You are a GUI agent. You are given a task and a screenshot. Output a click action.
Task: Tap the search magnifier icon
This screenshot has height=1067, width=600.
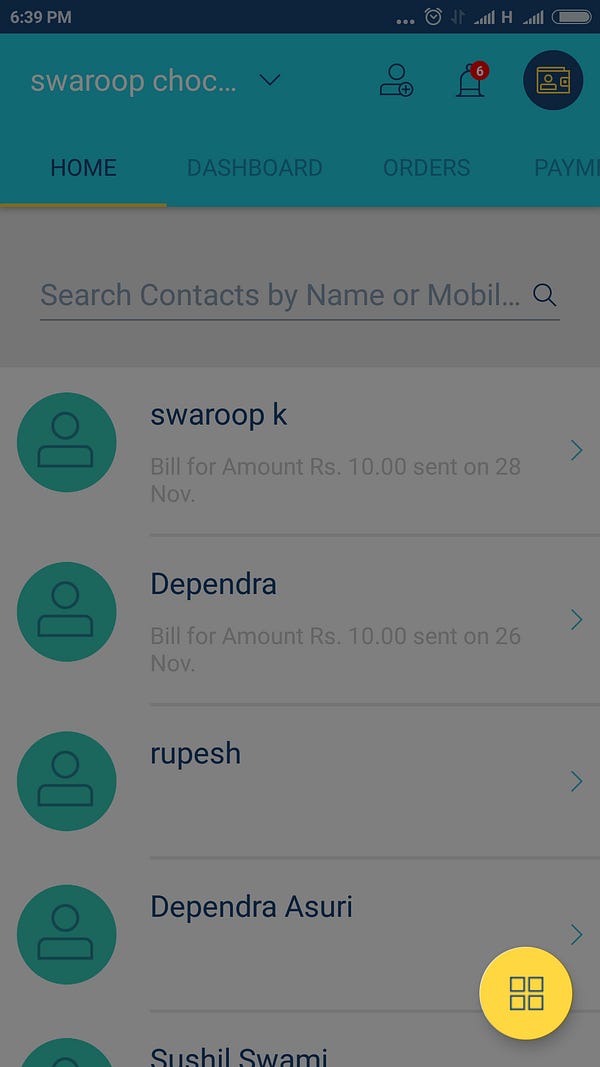point(544,295)
